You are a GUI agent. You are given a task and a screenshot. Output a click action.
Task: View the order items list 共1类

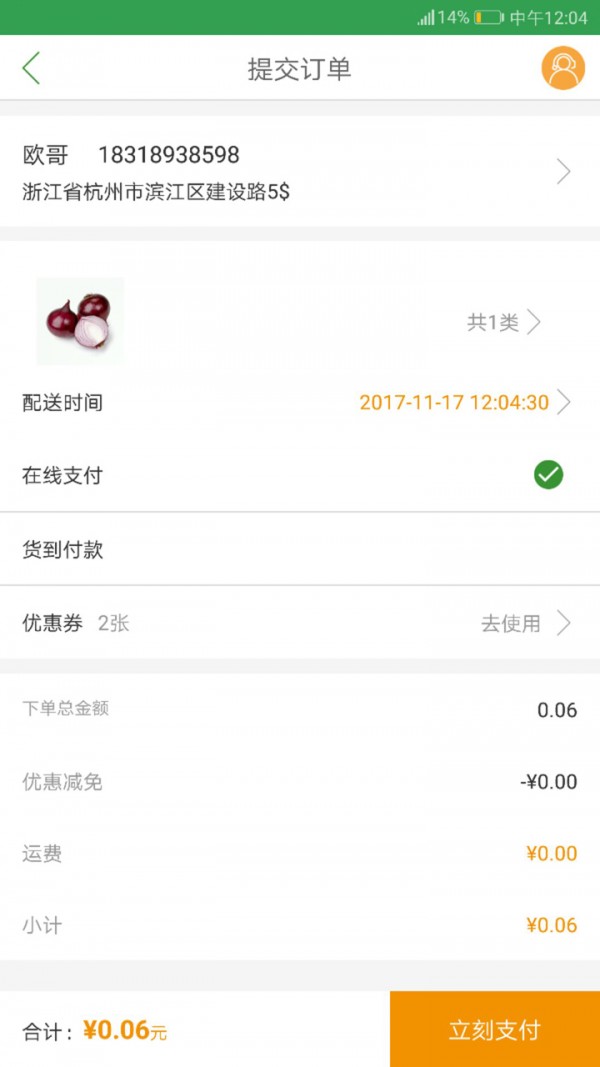(503, 322)
